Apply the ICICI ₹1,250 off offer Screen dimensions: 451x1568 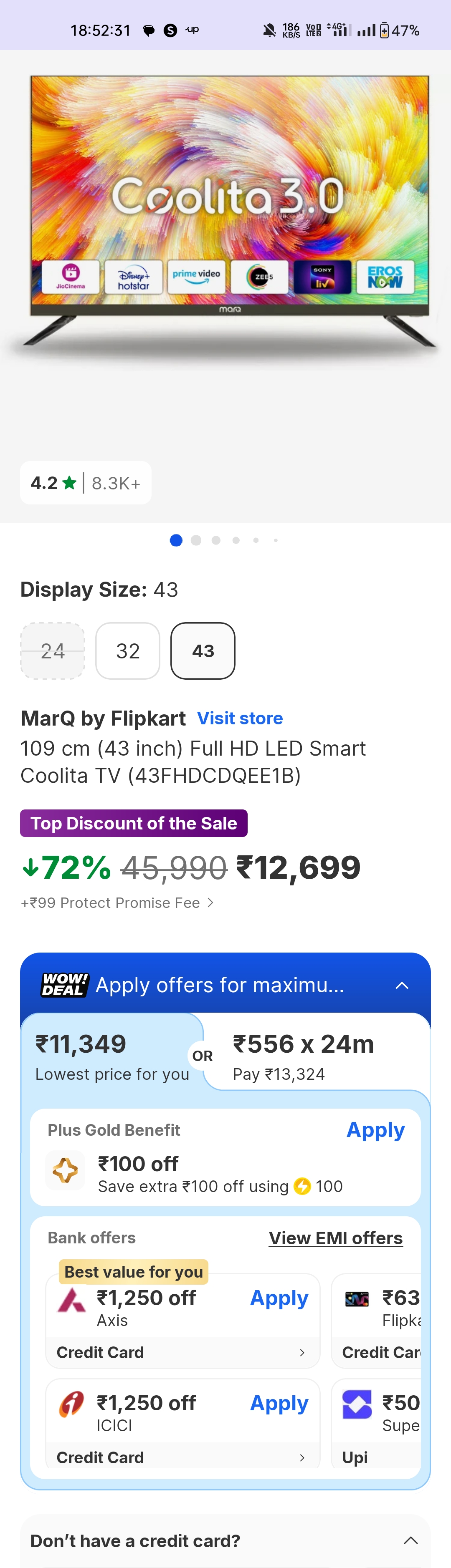[279, 1403]
